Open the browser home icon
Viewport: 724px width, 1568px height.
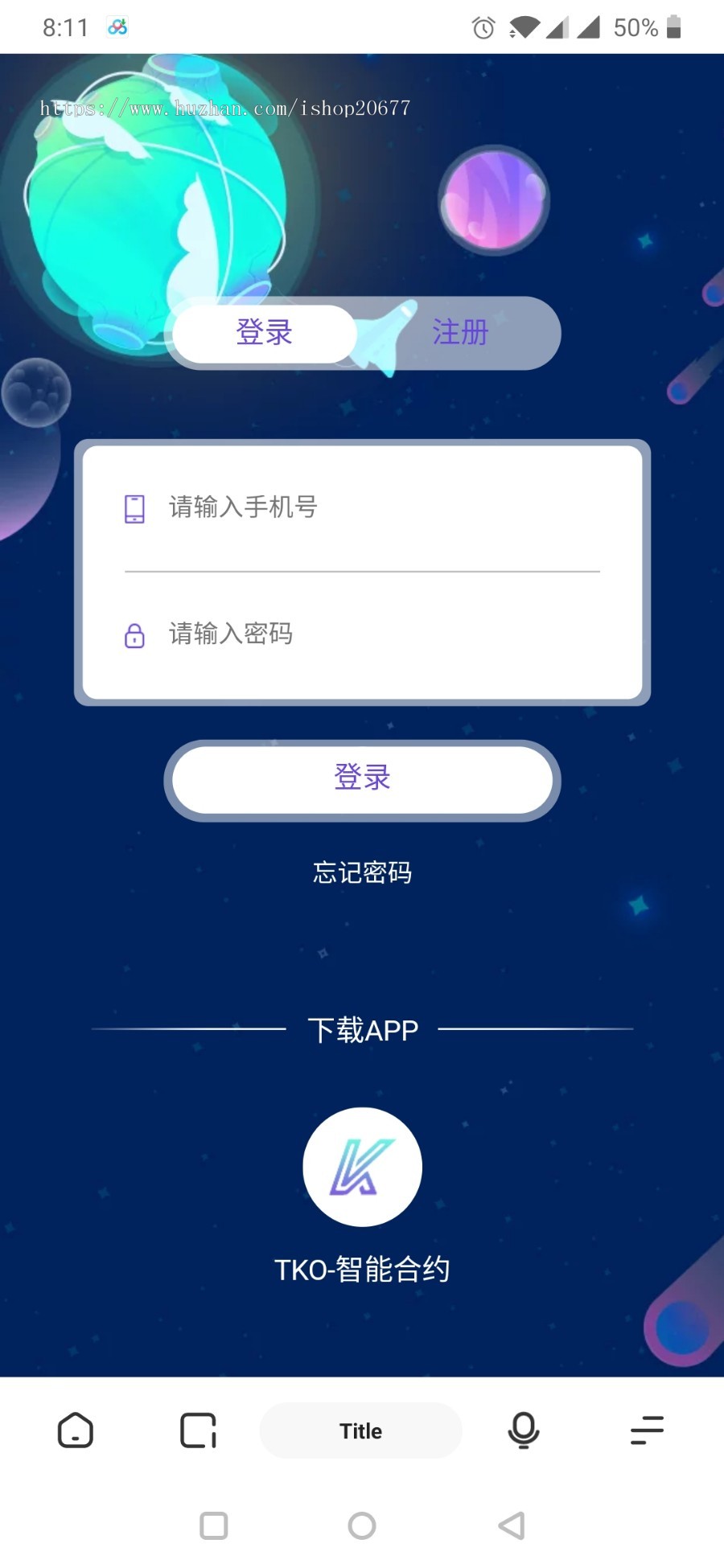click(x=75, y=1430)
